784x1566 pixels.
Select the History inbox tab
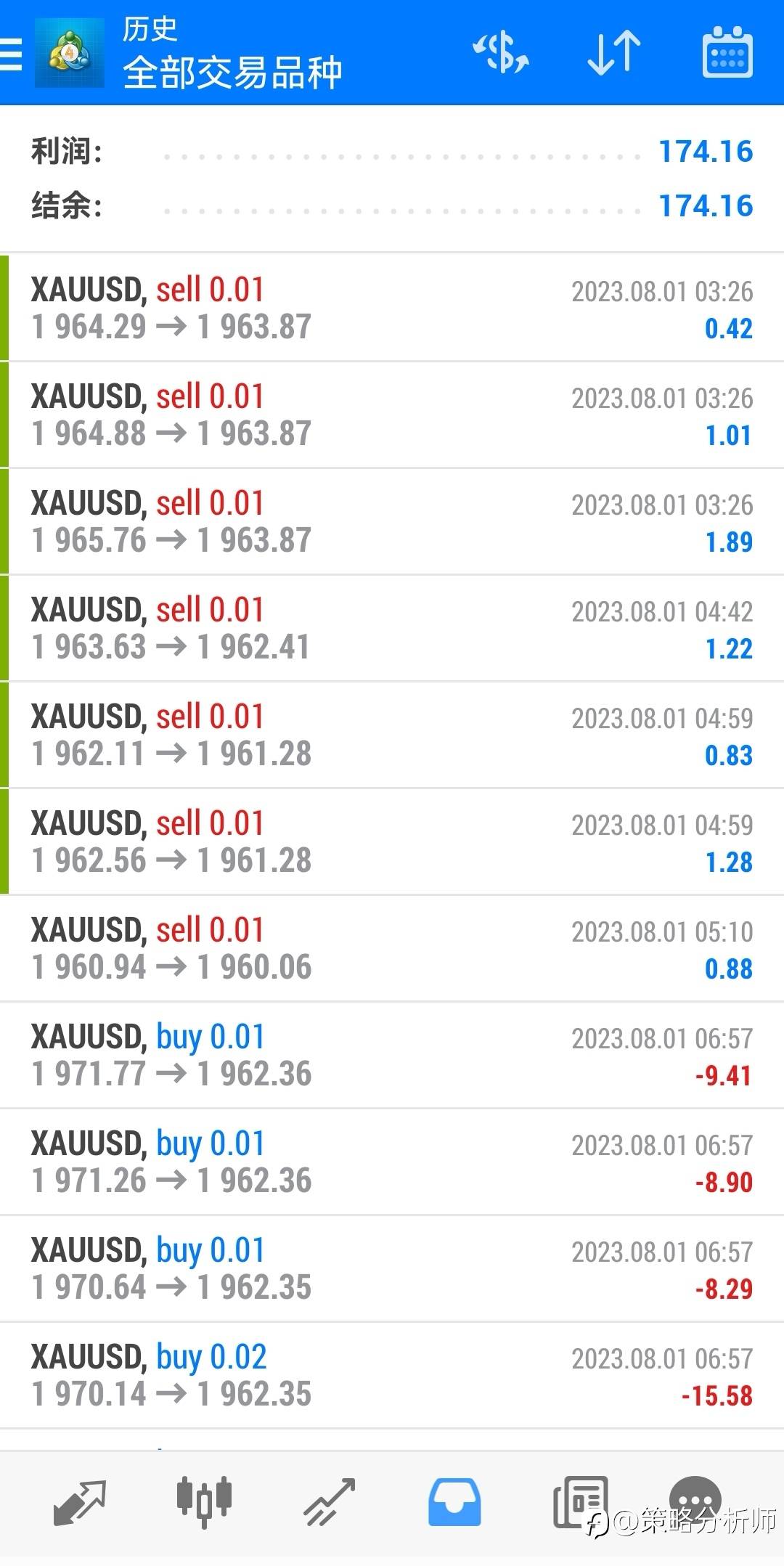coord(454,1502)
